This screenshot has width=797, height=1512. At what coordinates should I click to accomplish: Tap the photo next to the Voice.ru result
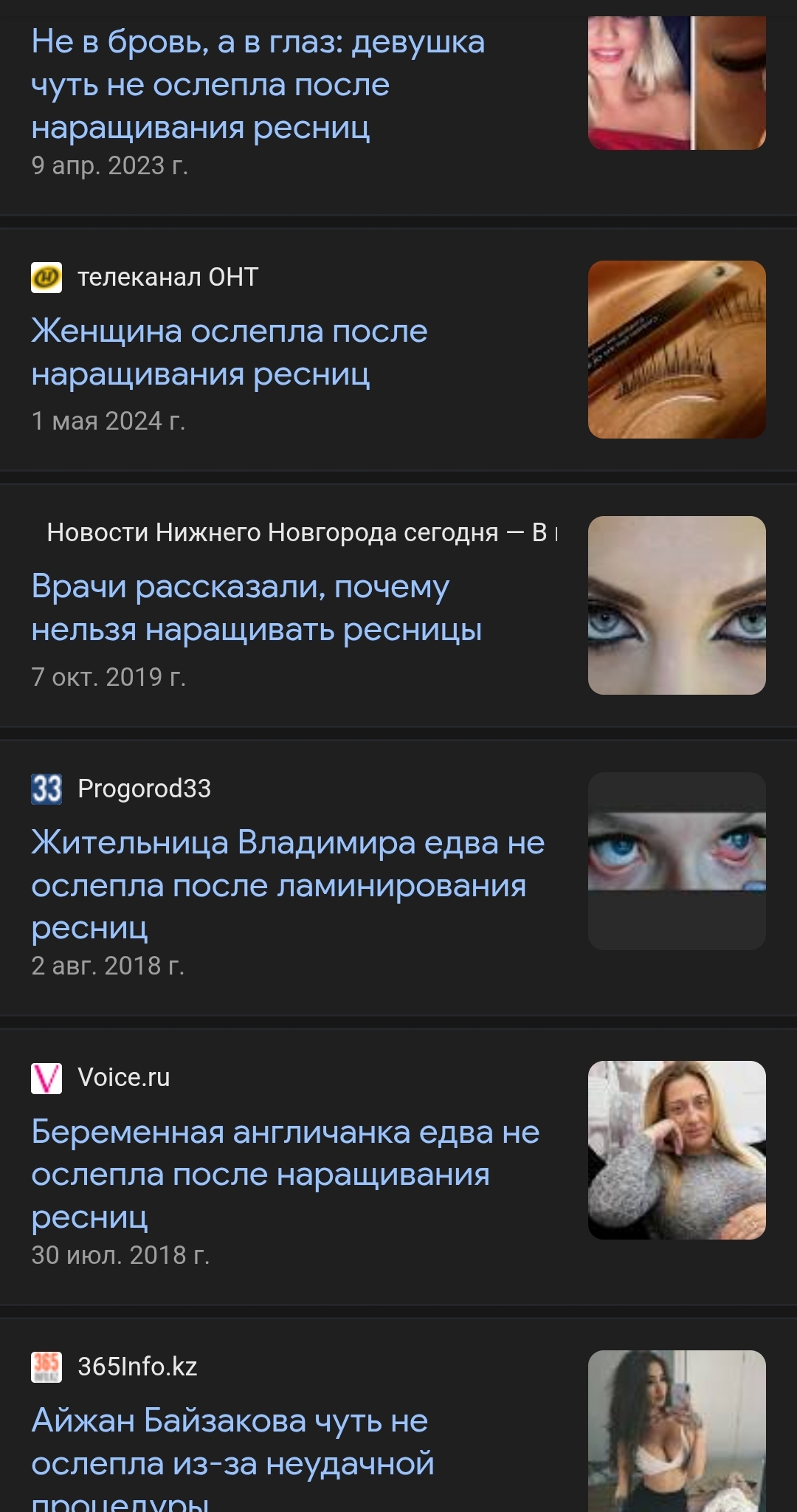tap(677, 1150)
